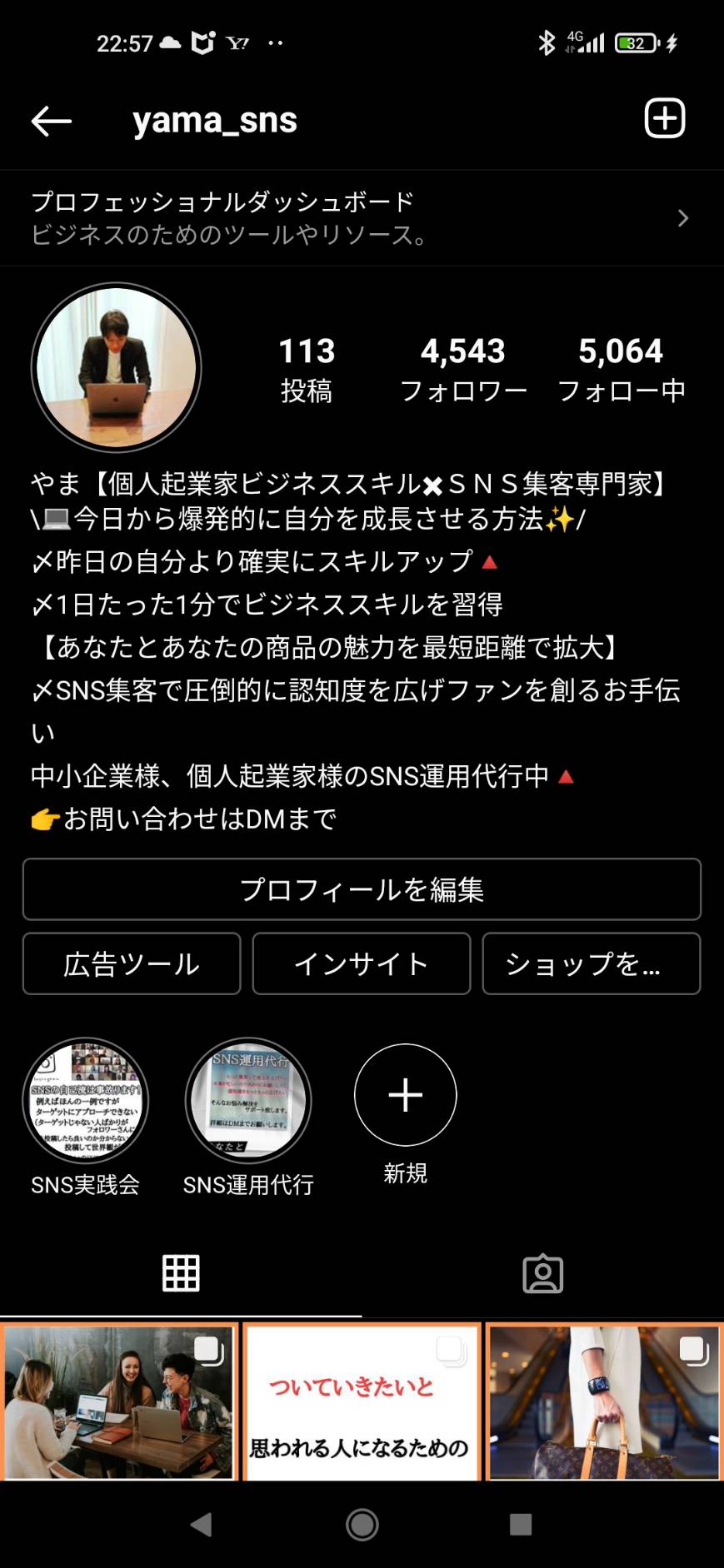
Task: Open インサイト
Action: [x=362, y=963]
